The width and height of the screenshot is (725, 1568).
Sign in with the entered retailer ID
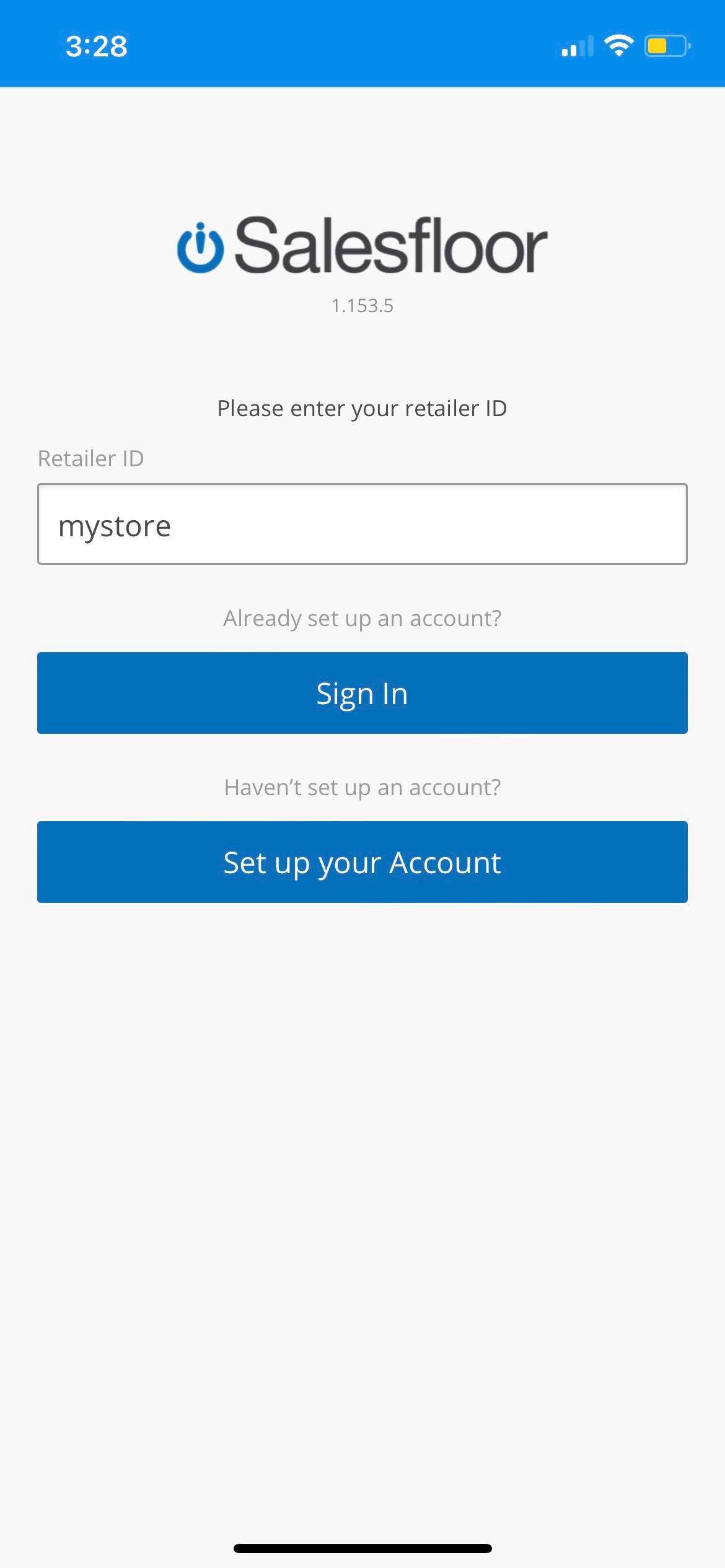(x=362, y=693)
